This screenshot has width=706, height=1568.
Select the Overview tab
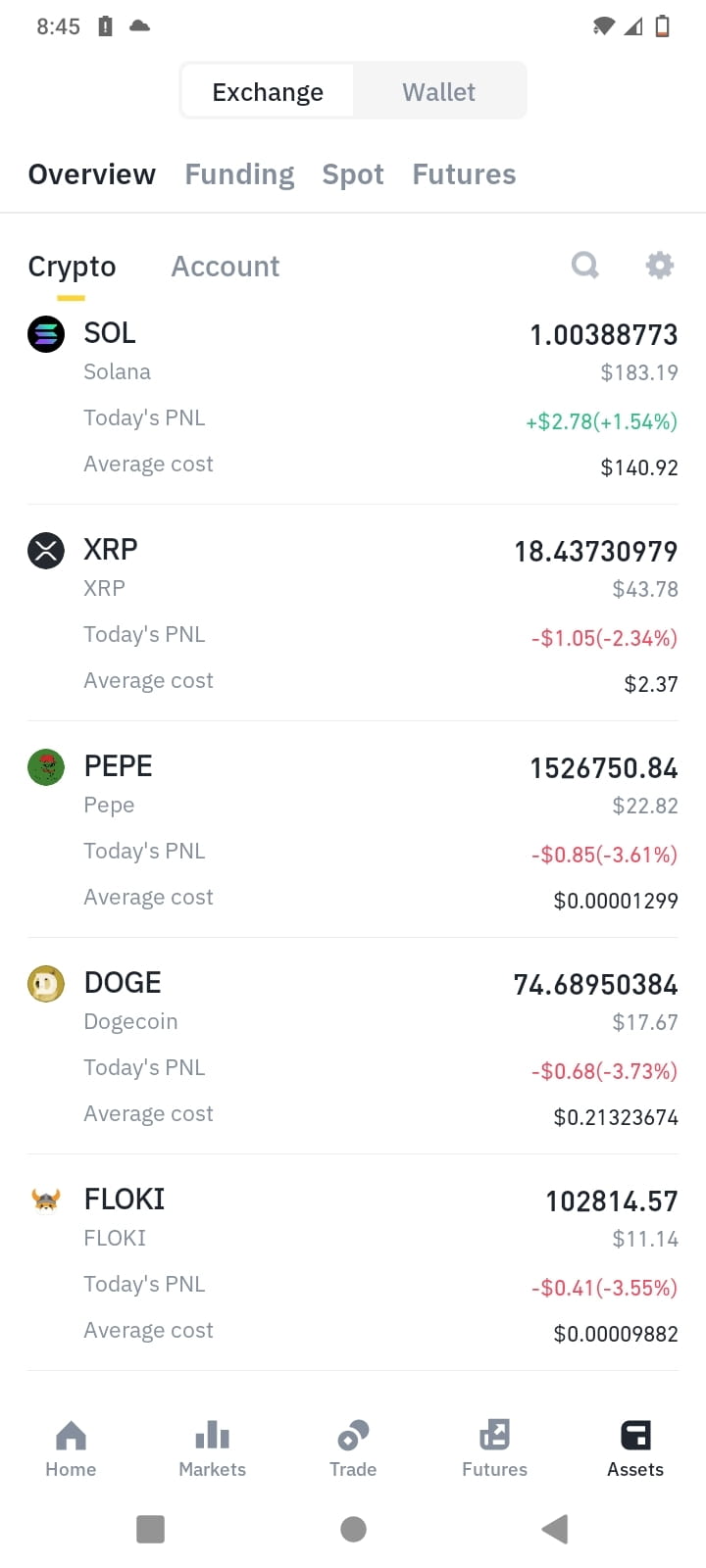(x=91, y=174)
